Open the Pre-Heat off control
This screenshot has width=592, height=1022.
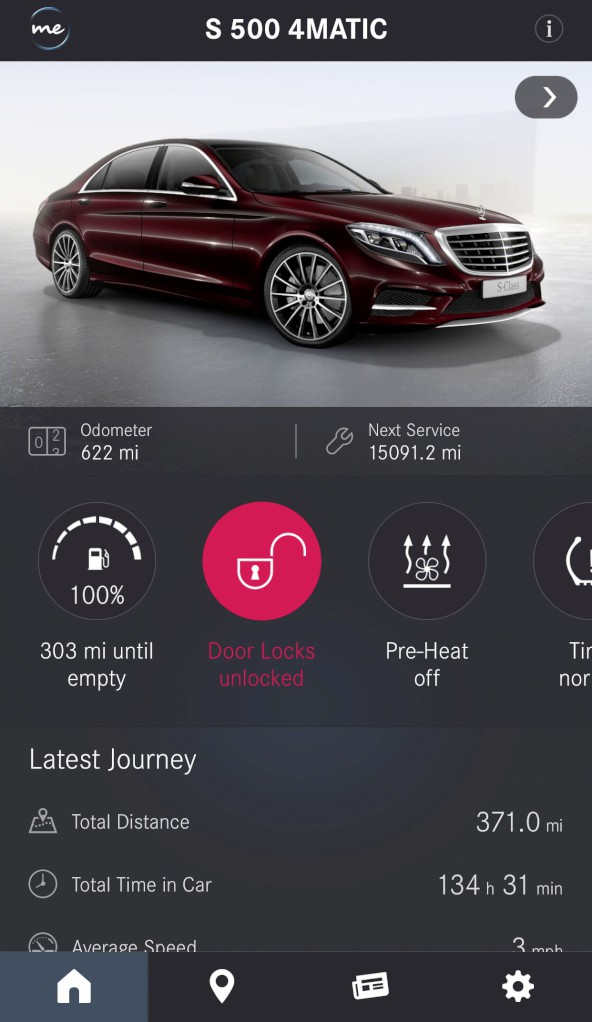427,561
